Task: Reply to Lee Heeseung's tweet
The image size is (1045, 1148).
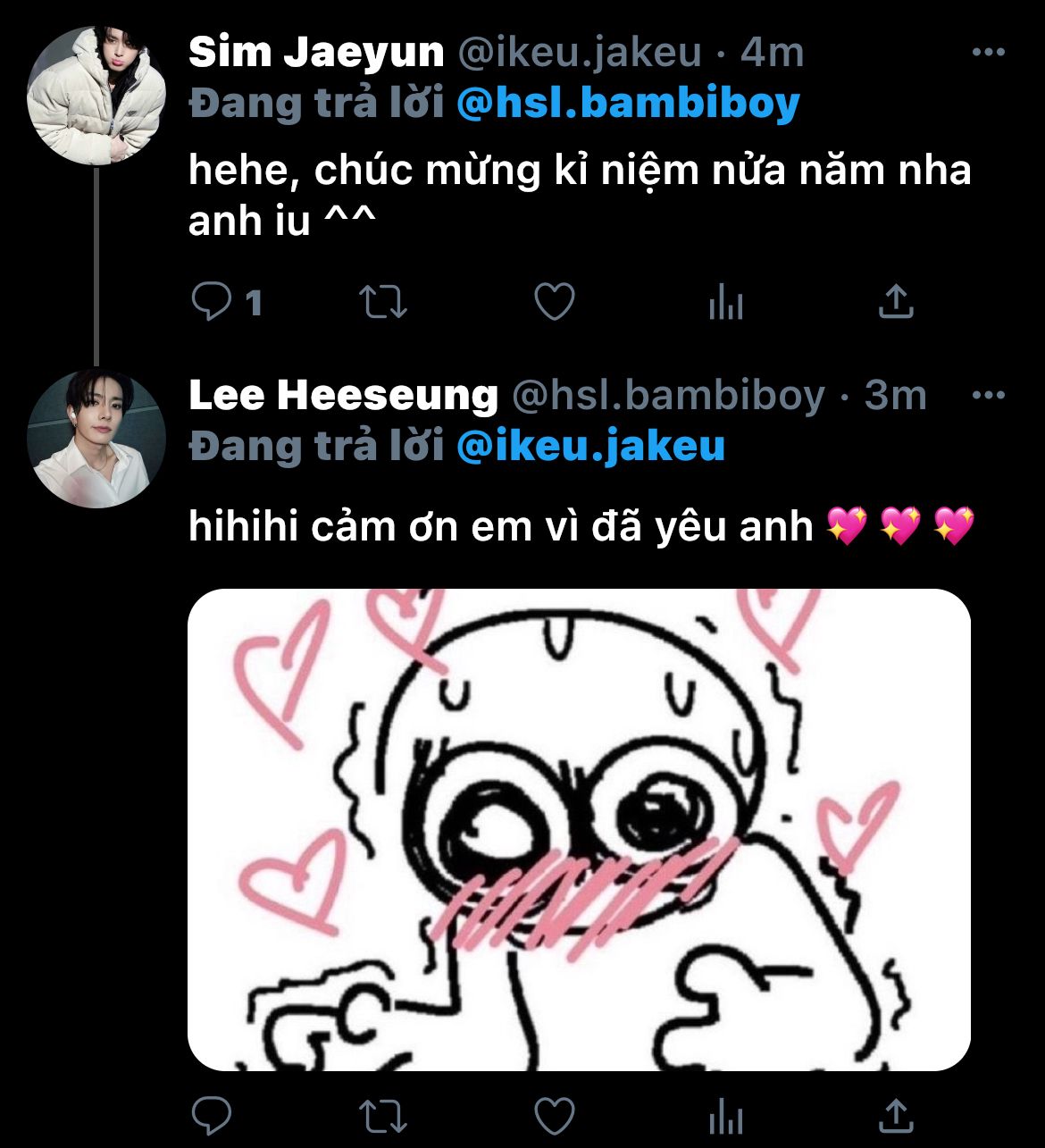Action: 212,1116
